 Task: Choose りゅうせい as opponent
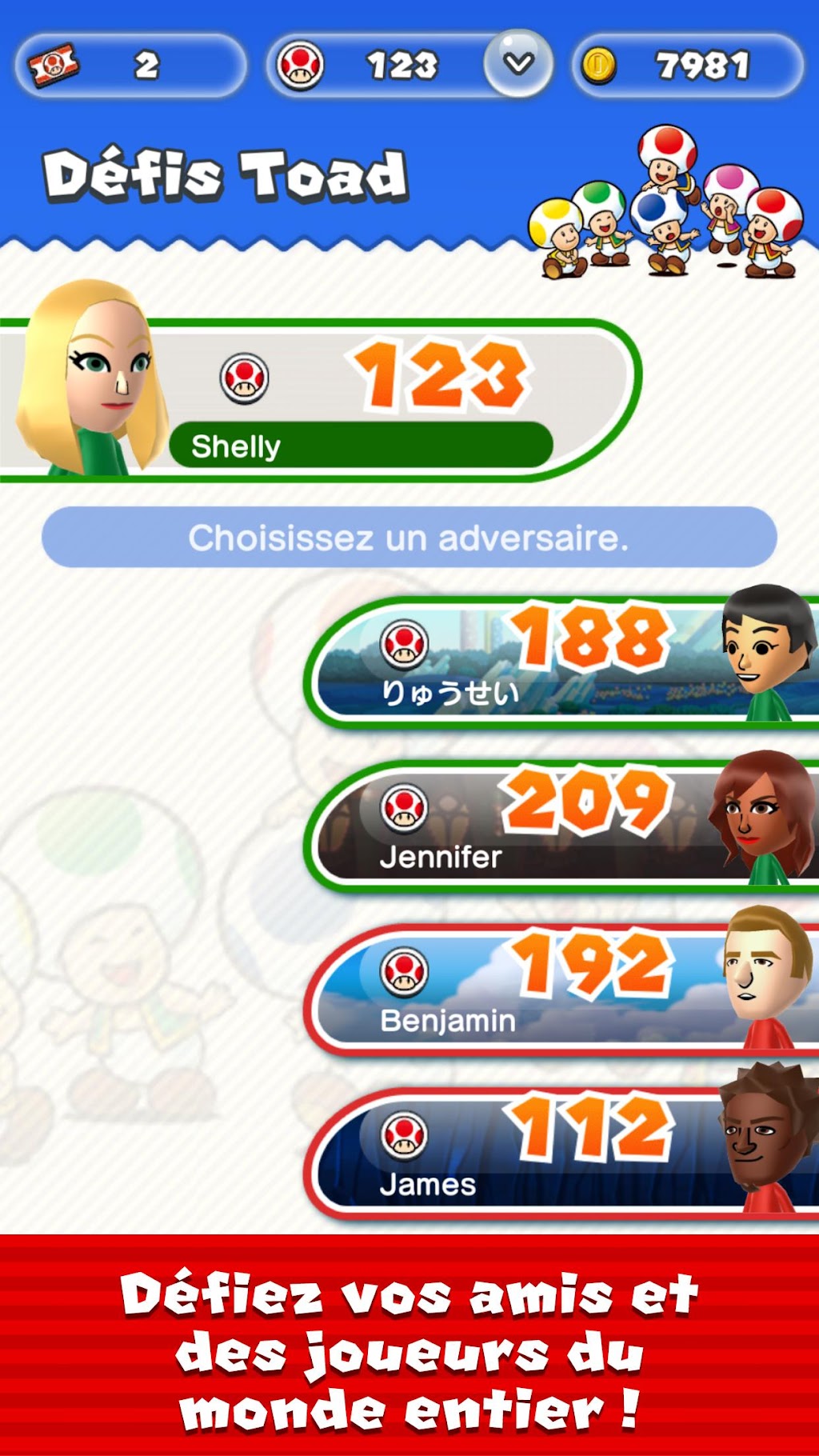[561, 662]
